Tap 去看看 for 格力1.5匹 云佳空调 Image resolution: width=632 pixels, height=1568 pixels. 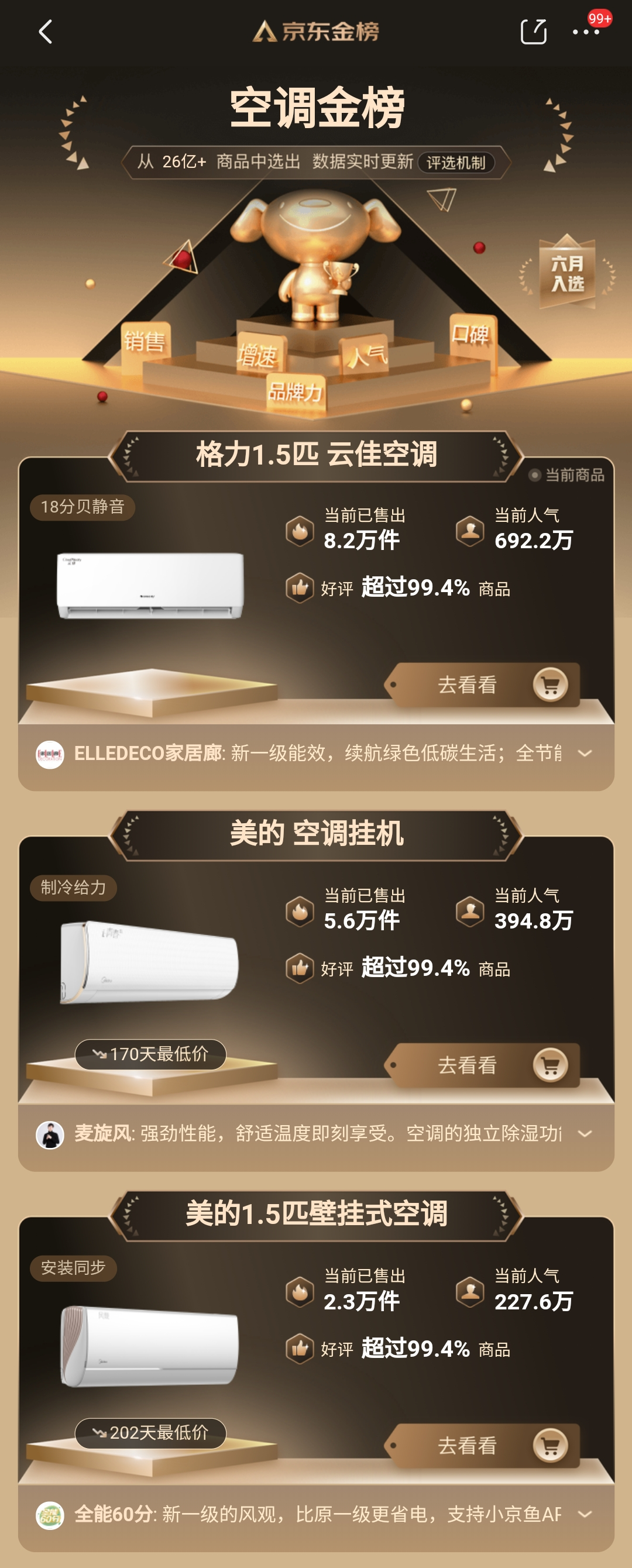pyautogui.click(x=482, y=685)
